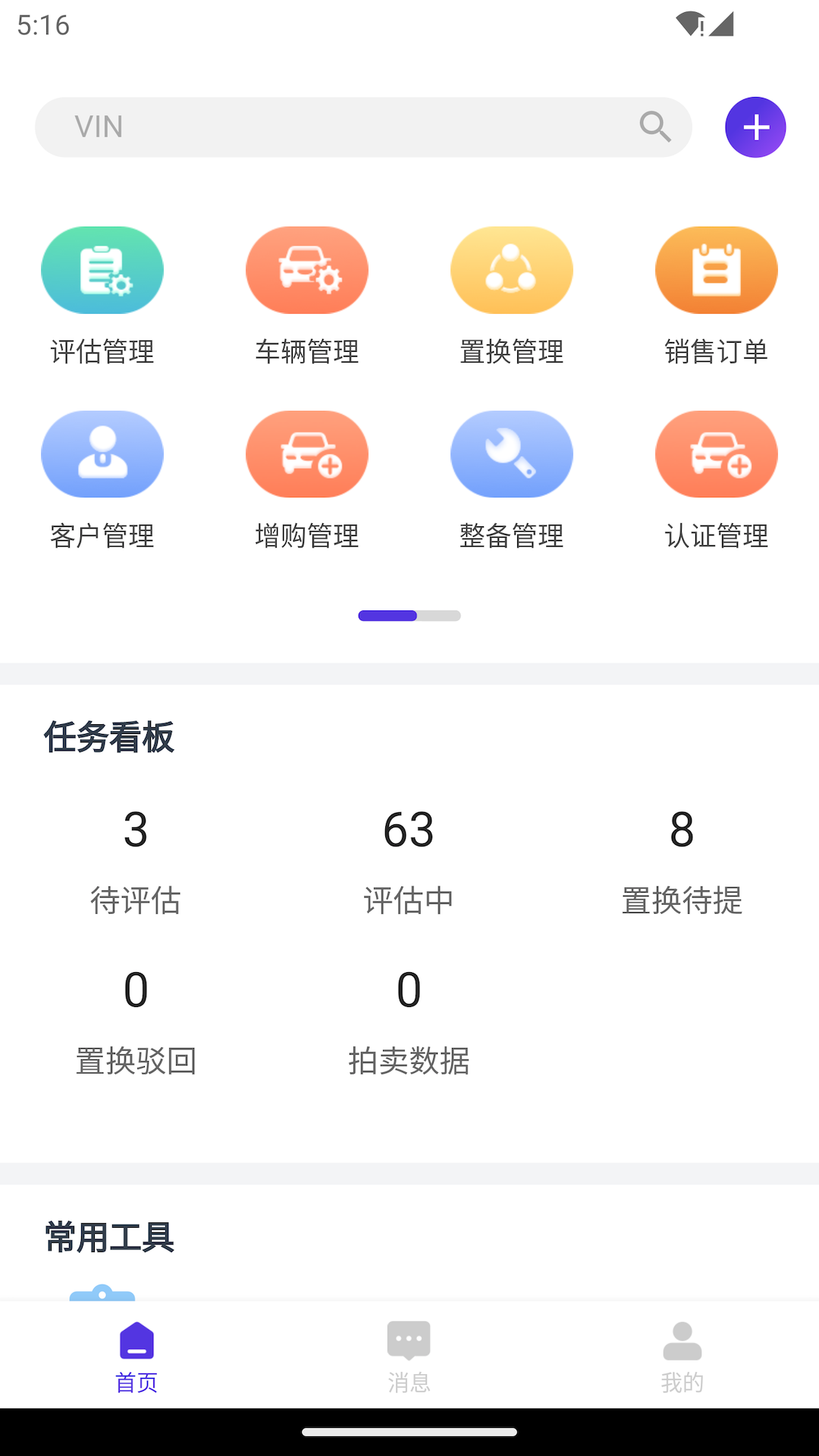
Task: View the 3 待评估 tasks
Action: pos(136,861)
